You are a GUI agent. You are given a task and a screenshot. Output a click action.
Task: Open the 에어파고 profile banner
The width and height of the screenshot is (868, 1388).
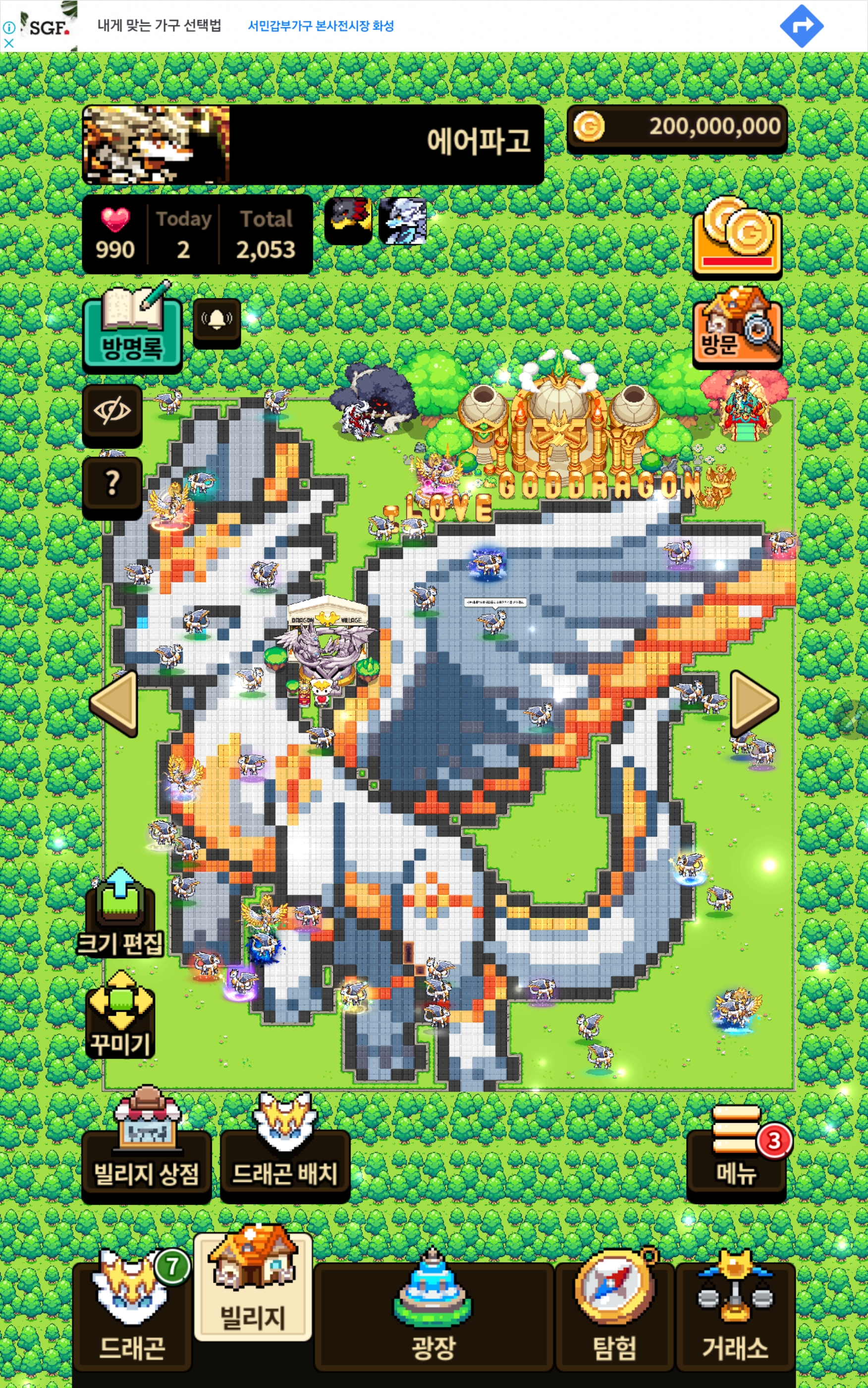click(313, 144)
